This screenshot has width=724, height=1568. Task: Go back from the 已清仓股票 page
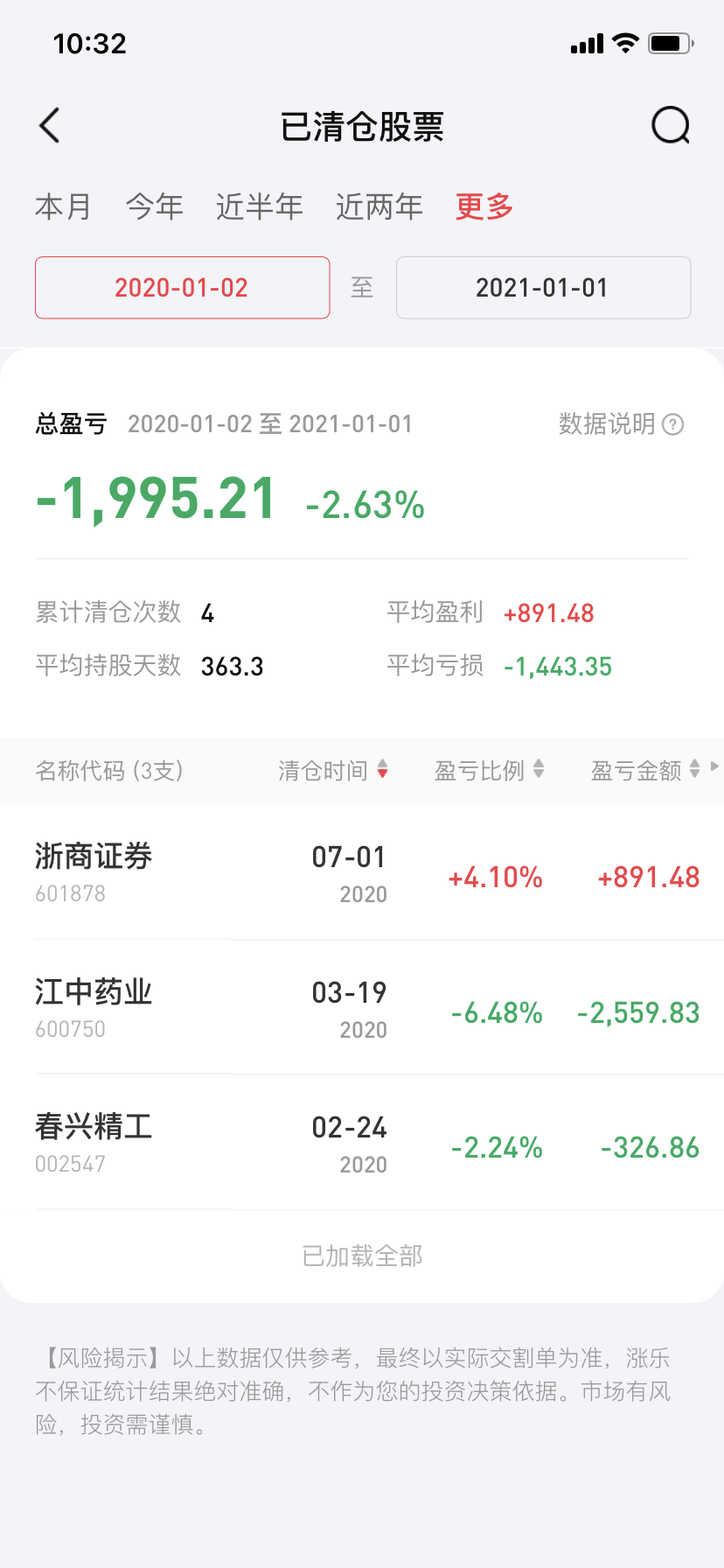click(51, 126)
